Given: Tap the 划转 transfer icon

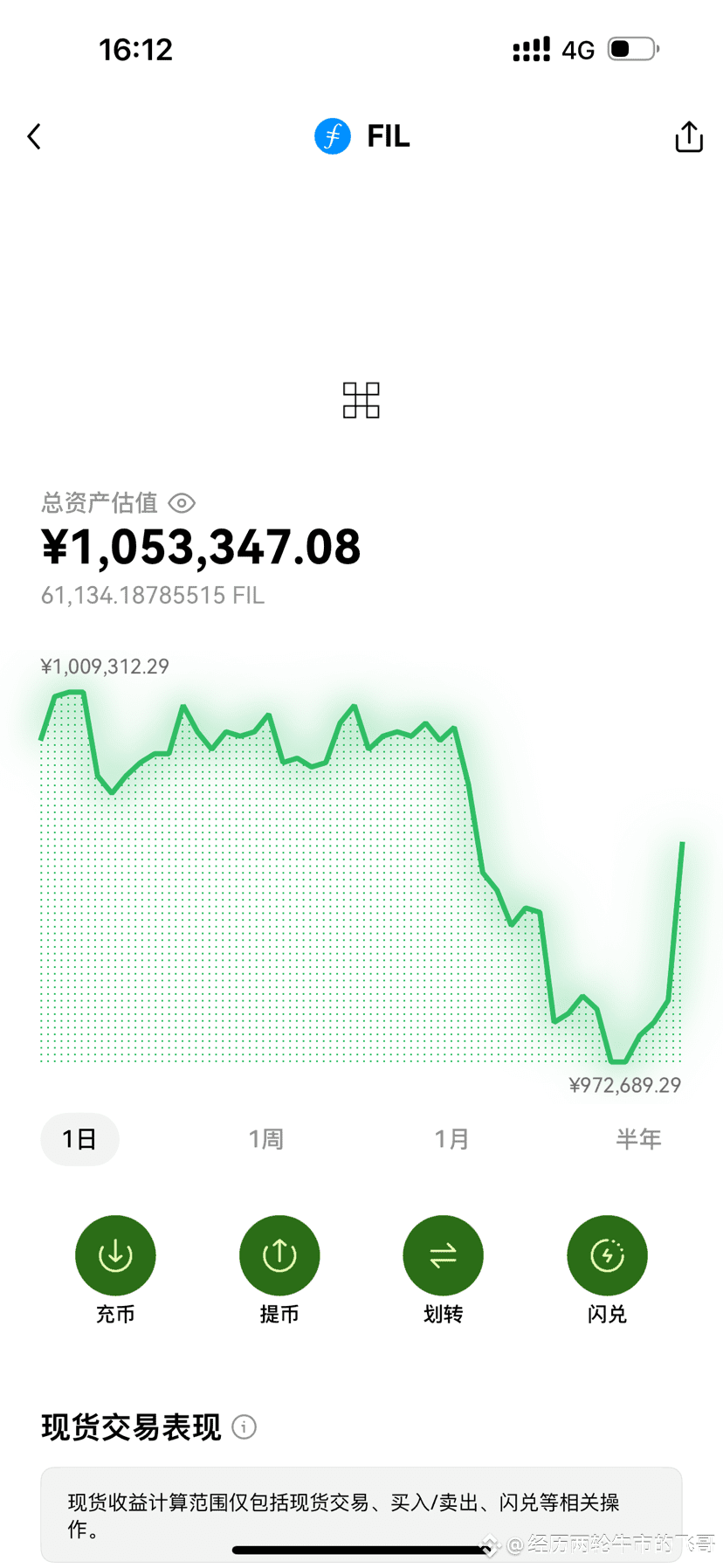Looking at the screenshot, I should [443, 1254].
